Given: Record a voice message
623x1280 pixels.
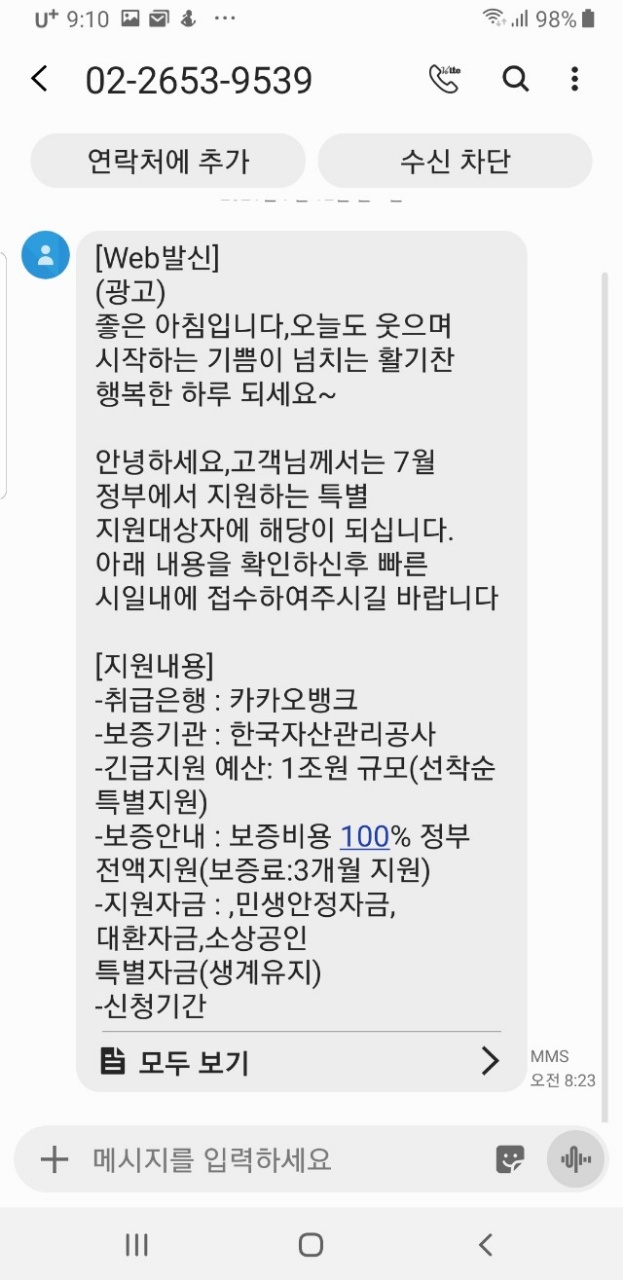Looking at the screenshot, I should pyautogui.click(x=575, y=1159).
